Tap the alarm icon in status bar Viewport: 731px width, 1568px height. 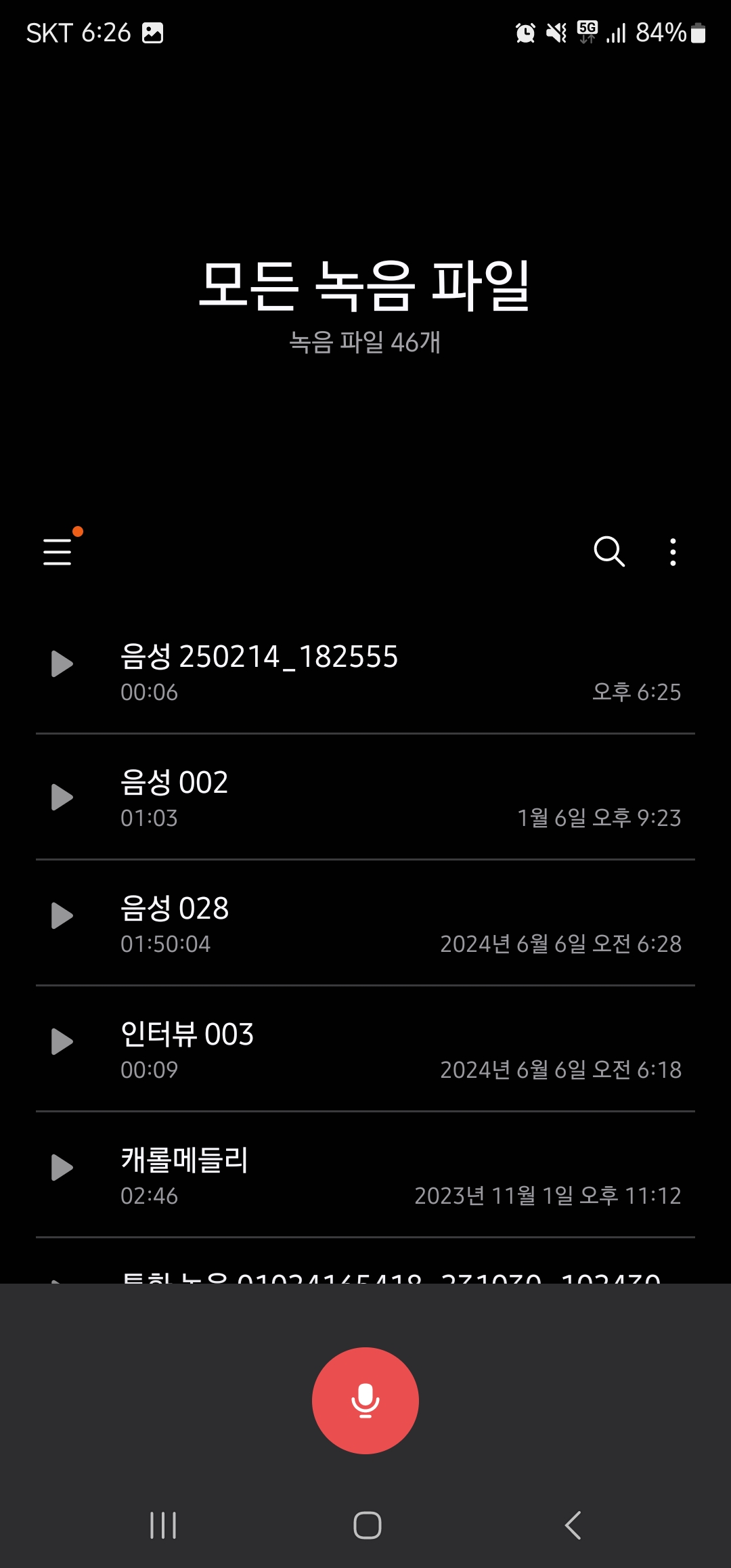[x=526, y=32]
